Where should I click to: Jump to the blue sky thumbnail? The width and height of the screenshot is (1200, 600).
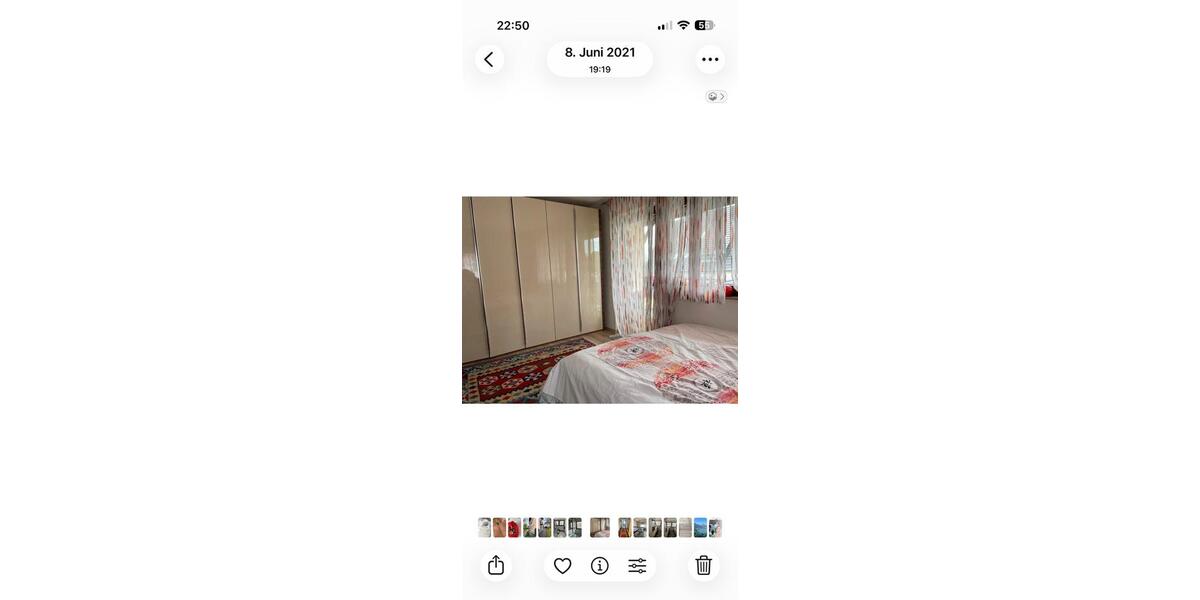[x=700, y=528]
